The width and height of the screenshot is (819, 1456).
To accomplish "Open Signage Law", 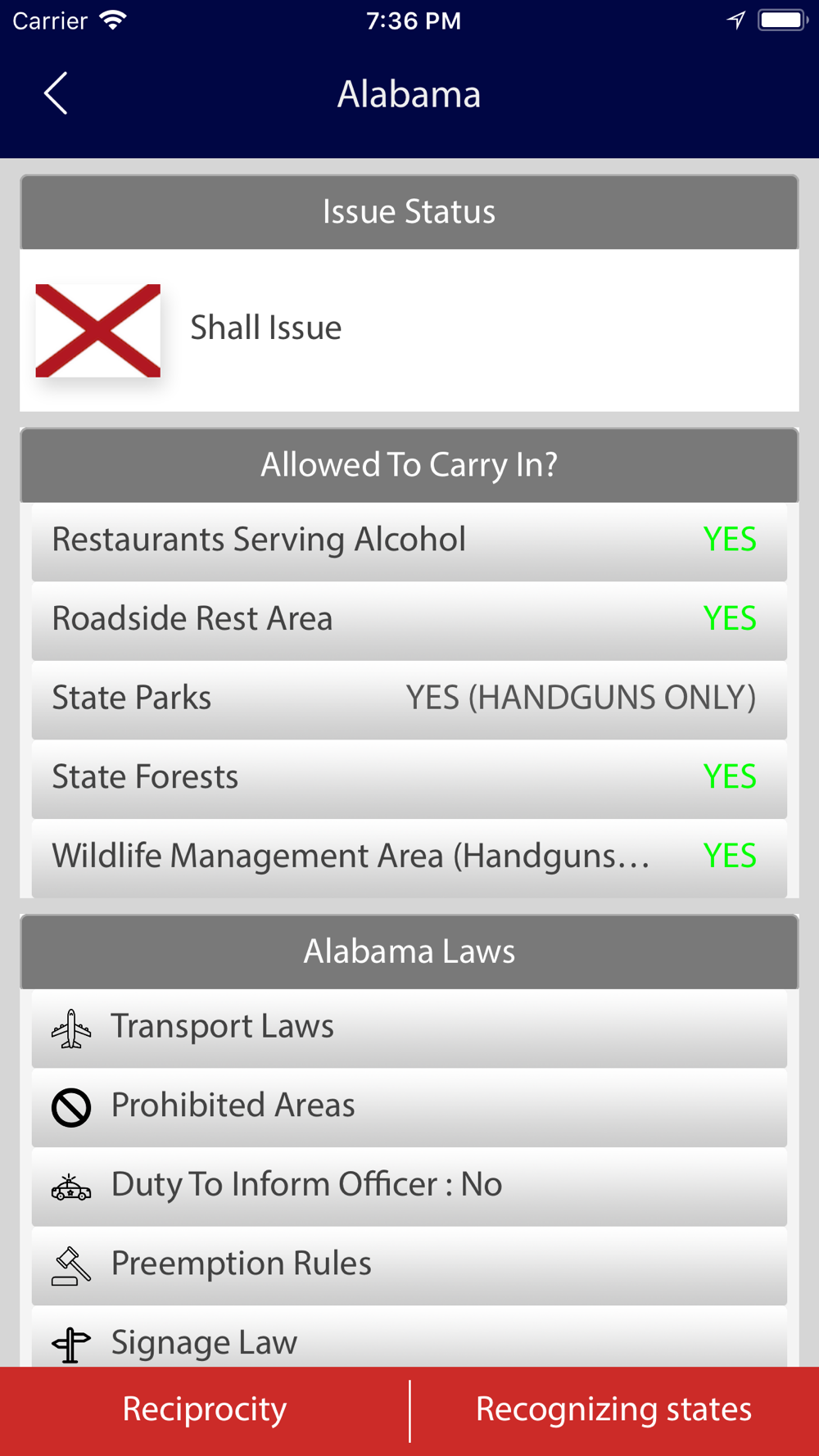I will pos(409,1336).
